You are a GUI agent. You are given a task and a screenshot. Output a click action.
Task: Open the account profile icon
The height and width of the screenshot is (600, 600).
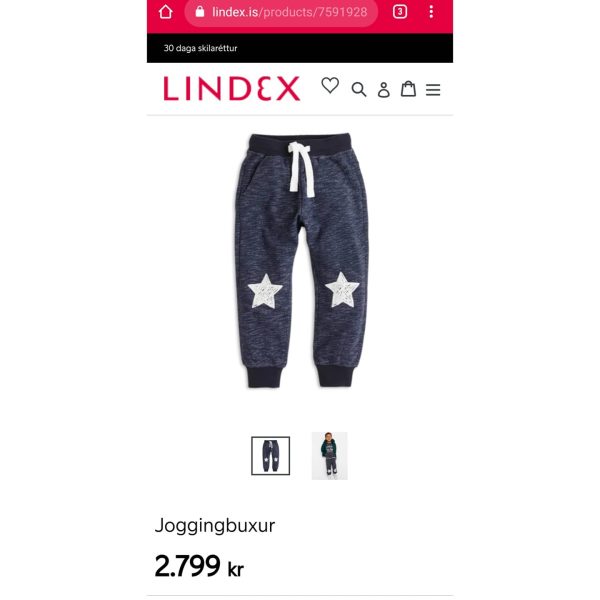[x=383, y=89]
